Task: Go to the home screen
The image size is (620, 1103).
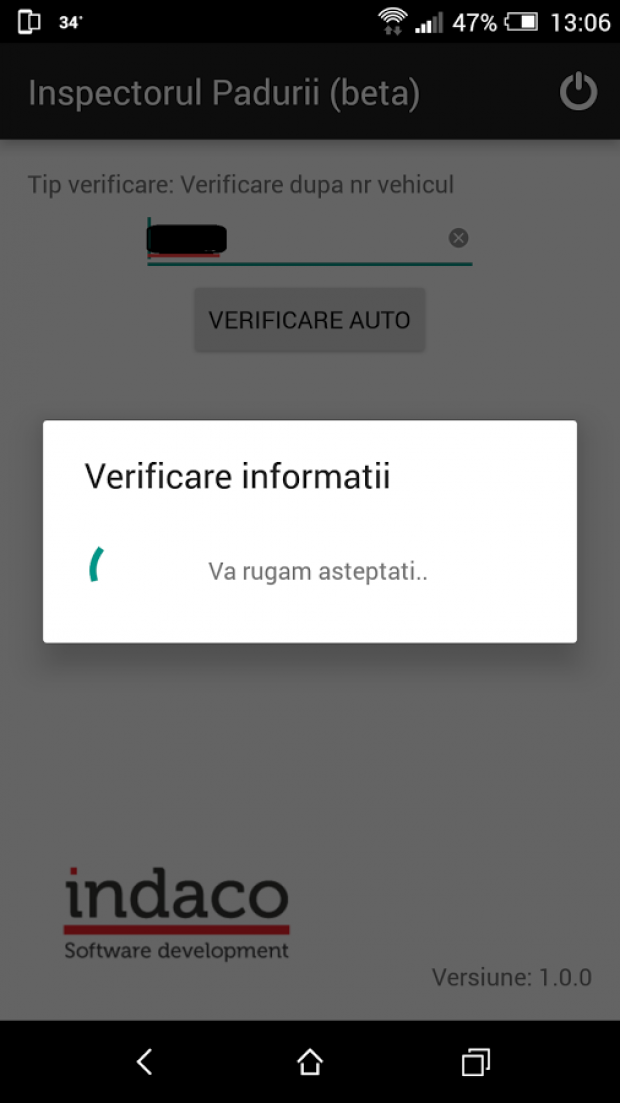Action: point(310,1061)
